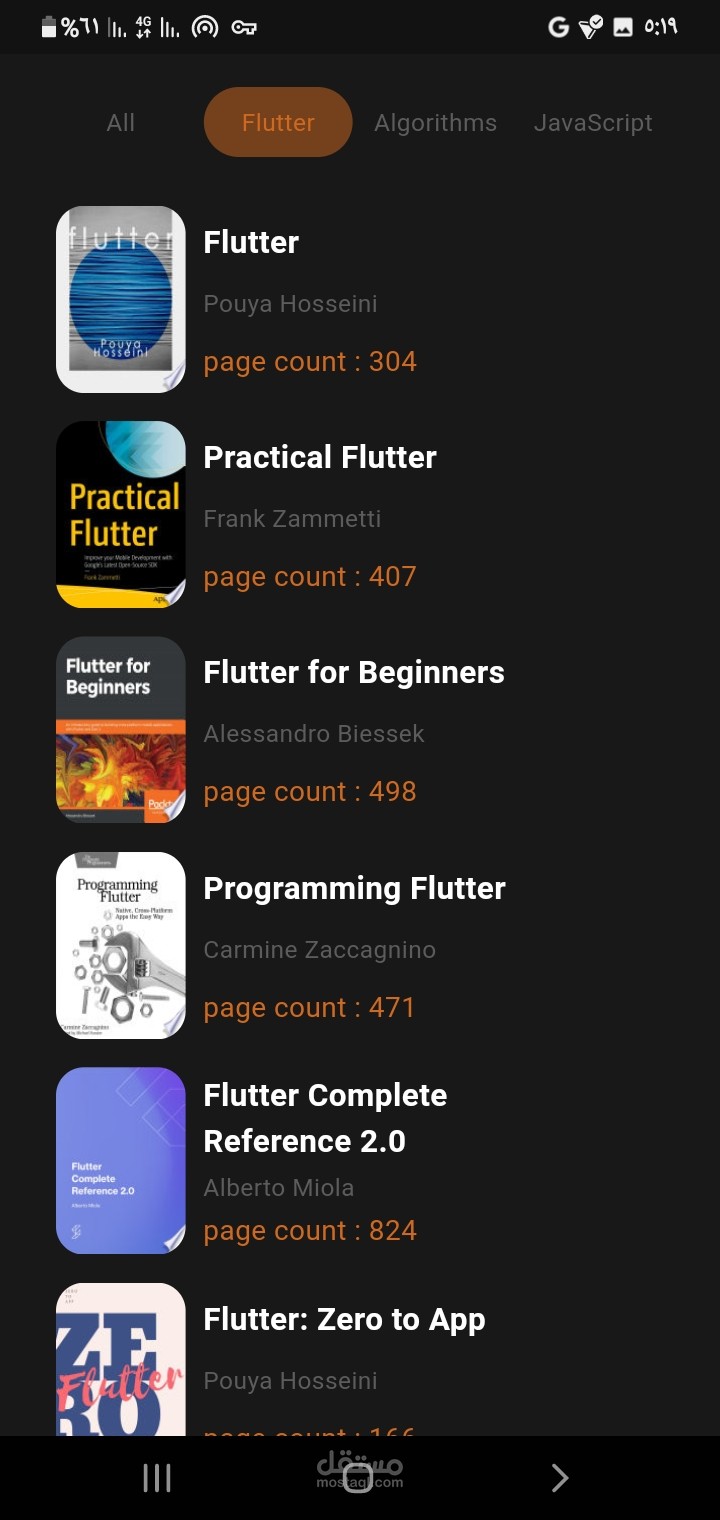
Task: Open the Flutter: Zero to App book
Action: (x=360, y=1360)
